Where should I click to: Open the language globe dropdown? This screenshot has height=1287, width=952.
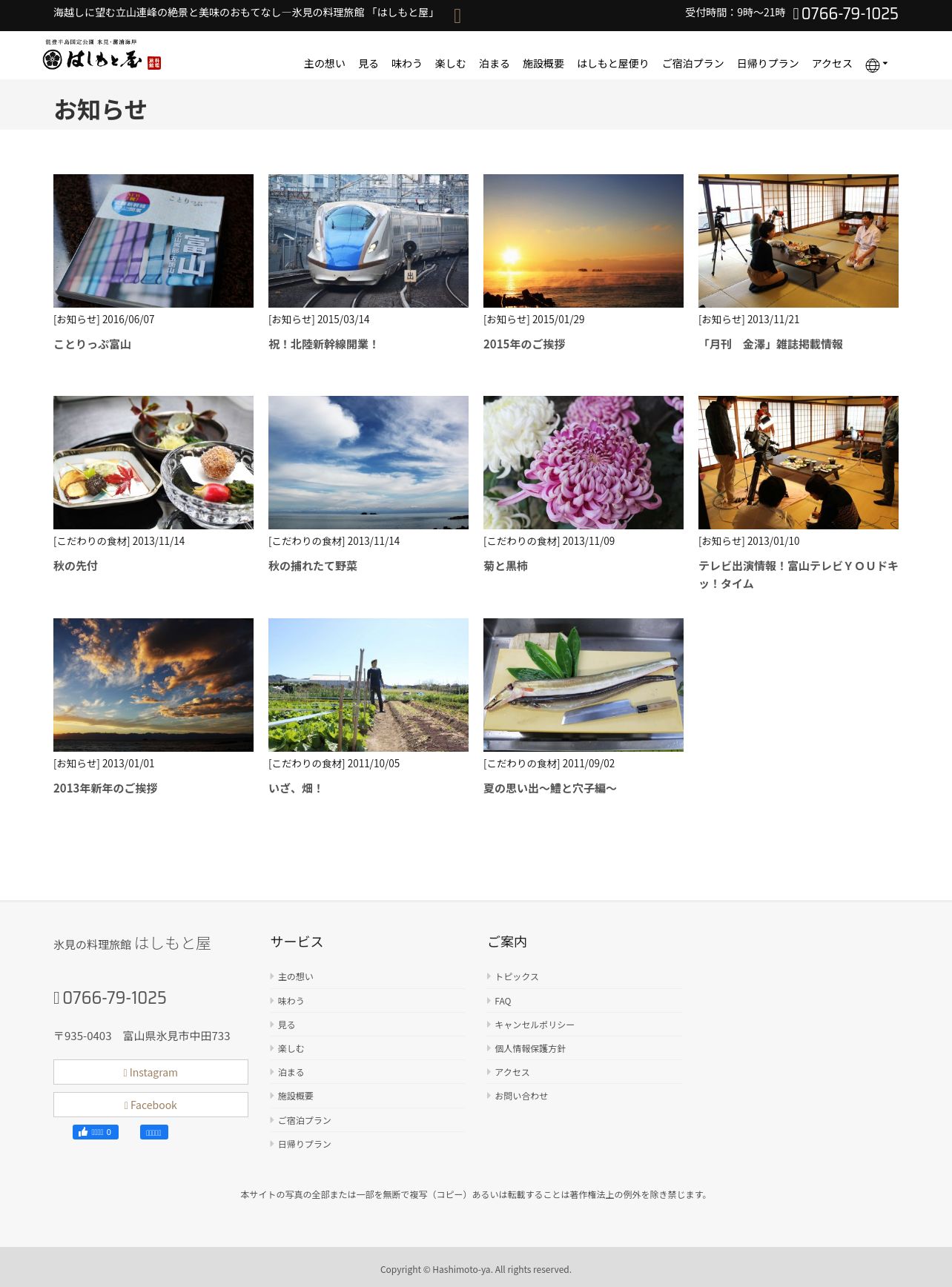point(876,64)
